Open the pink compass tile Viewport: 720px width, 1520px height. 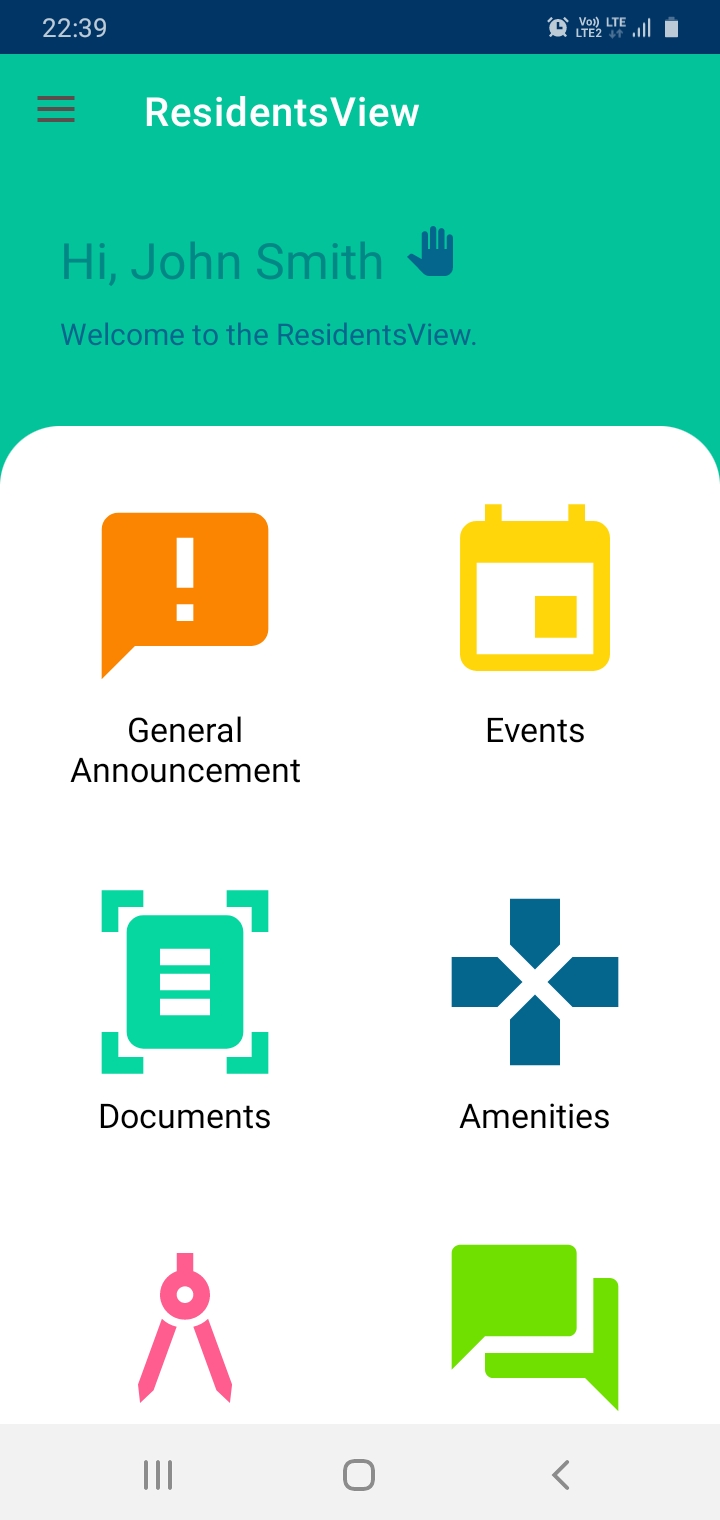pos(185,1328)
